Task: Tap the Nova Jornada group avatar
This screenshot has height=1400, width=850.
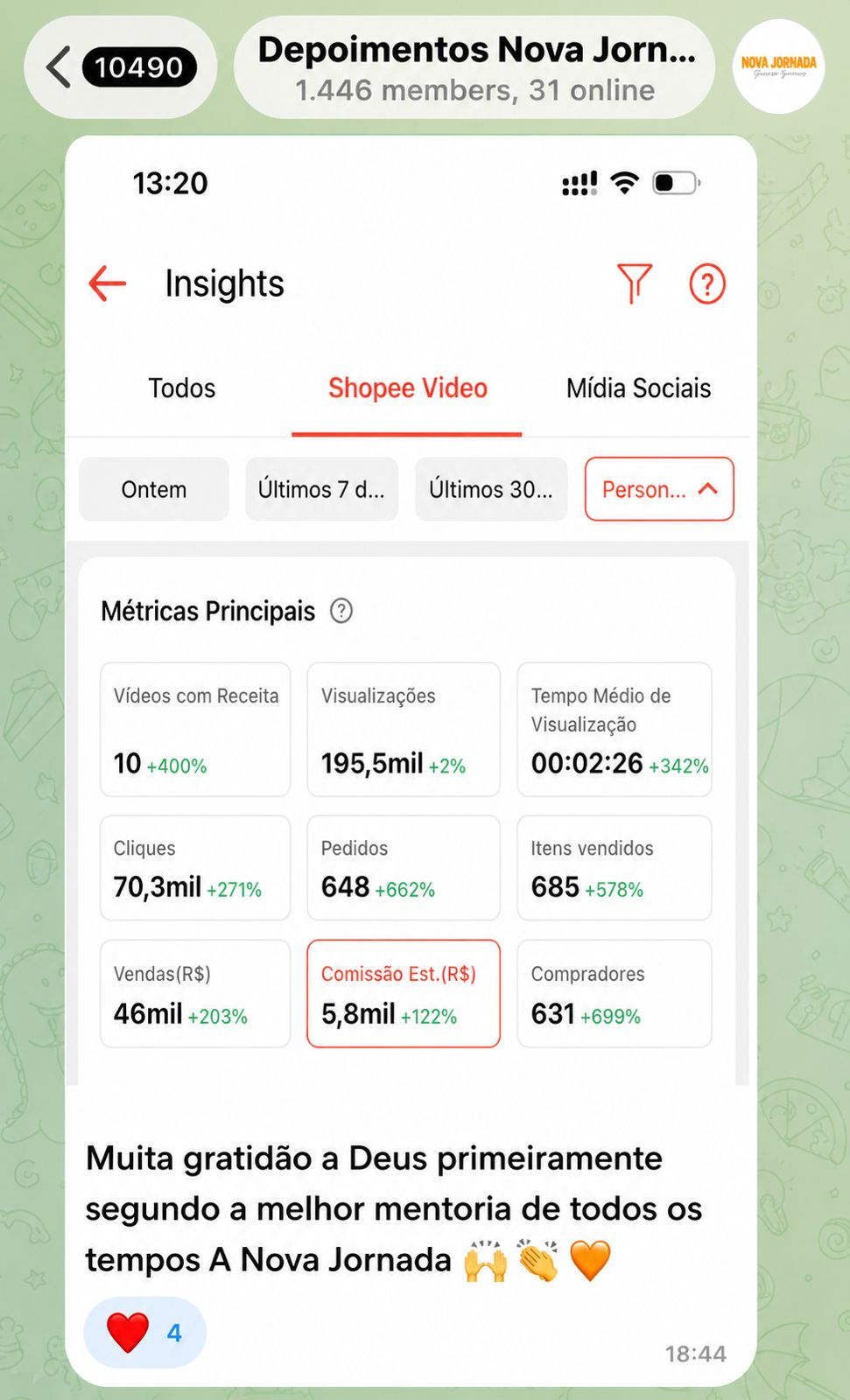Action: coord(778,67)
